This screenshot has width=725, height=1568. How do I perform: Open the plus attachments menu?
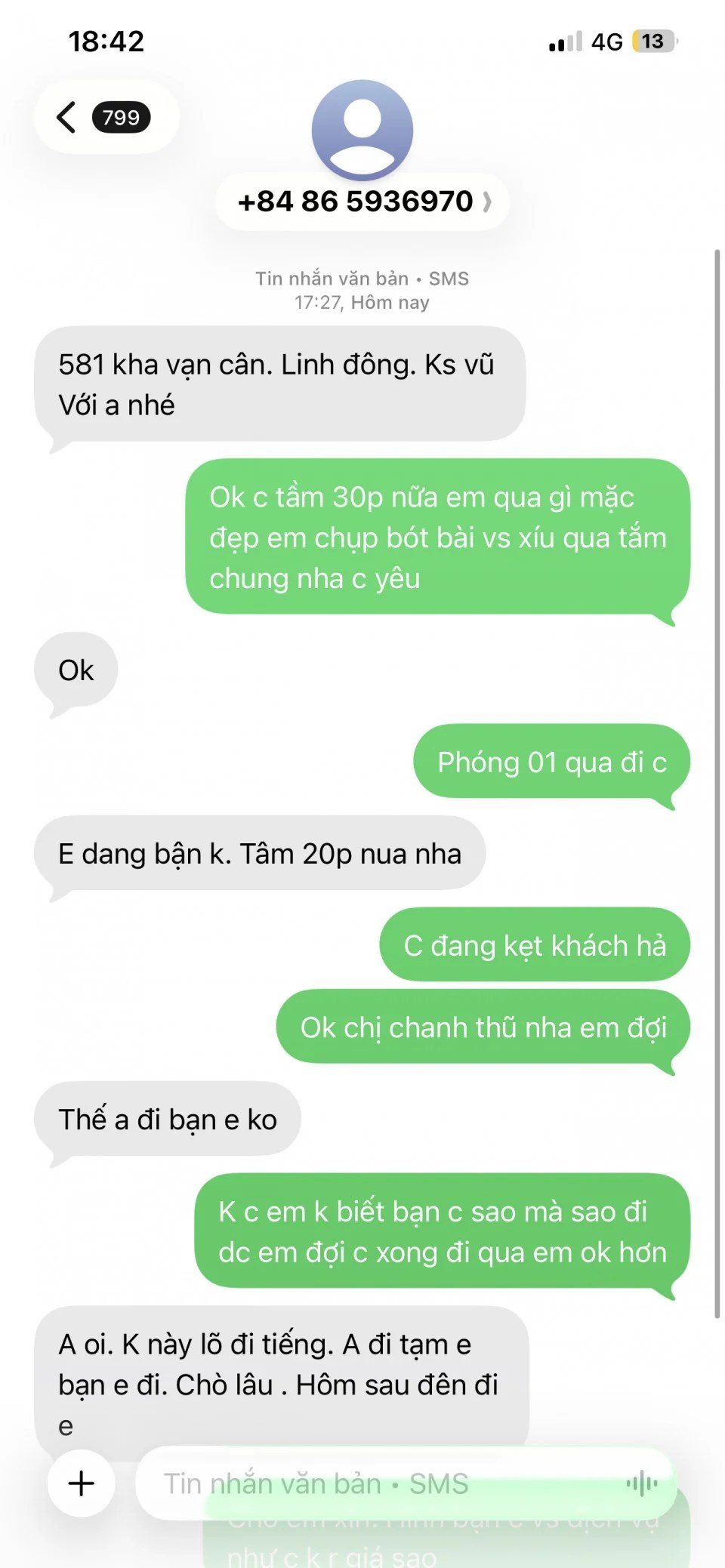click(x=82, y=1483)
